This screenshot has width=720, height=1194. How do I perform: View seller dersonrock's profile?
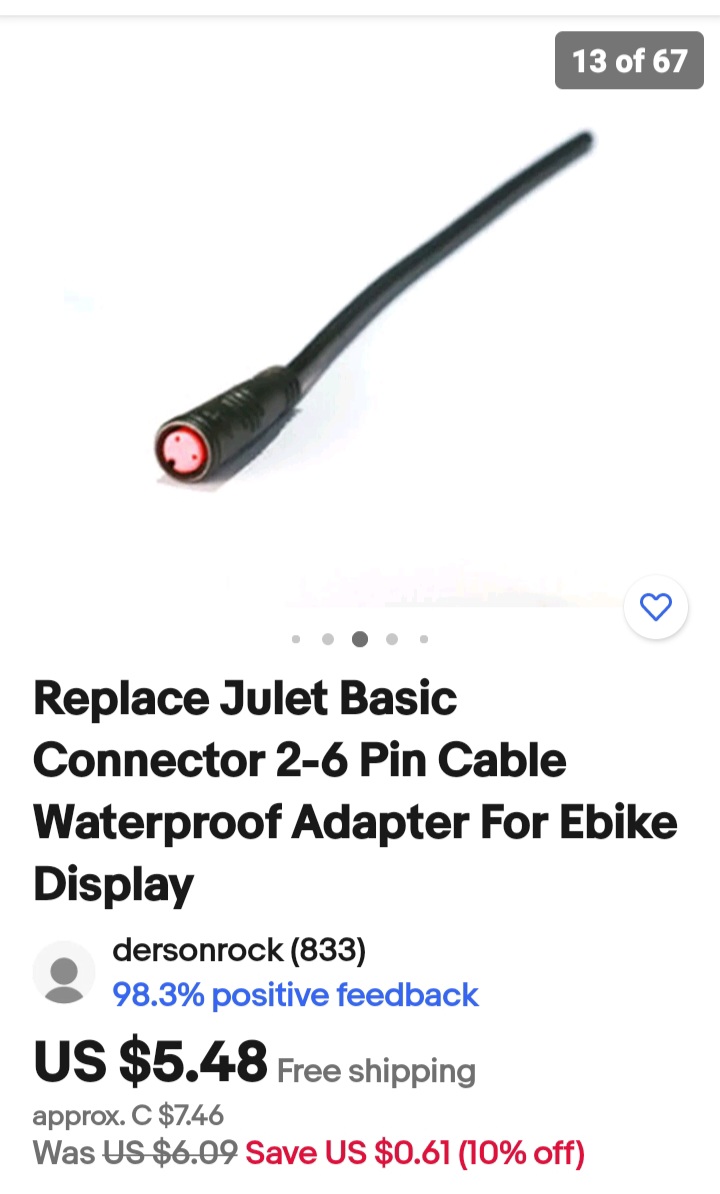[238, 950]
